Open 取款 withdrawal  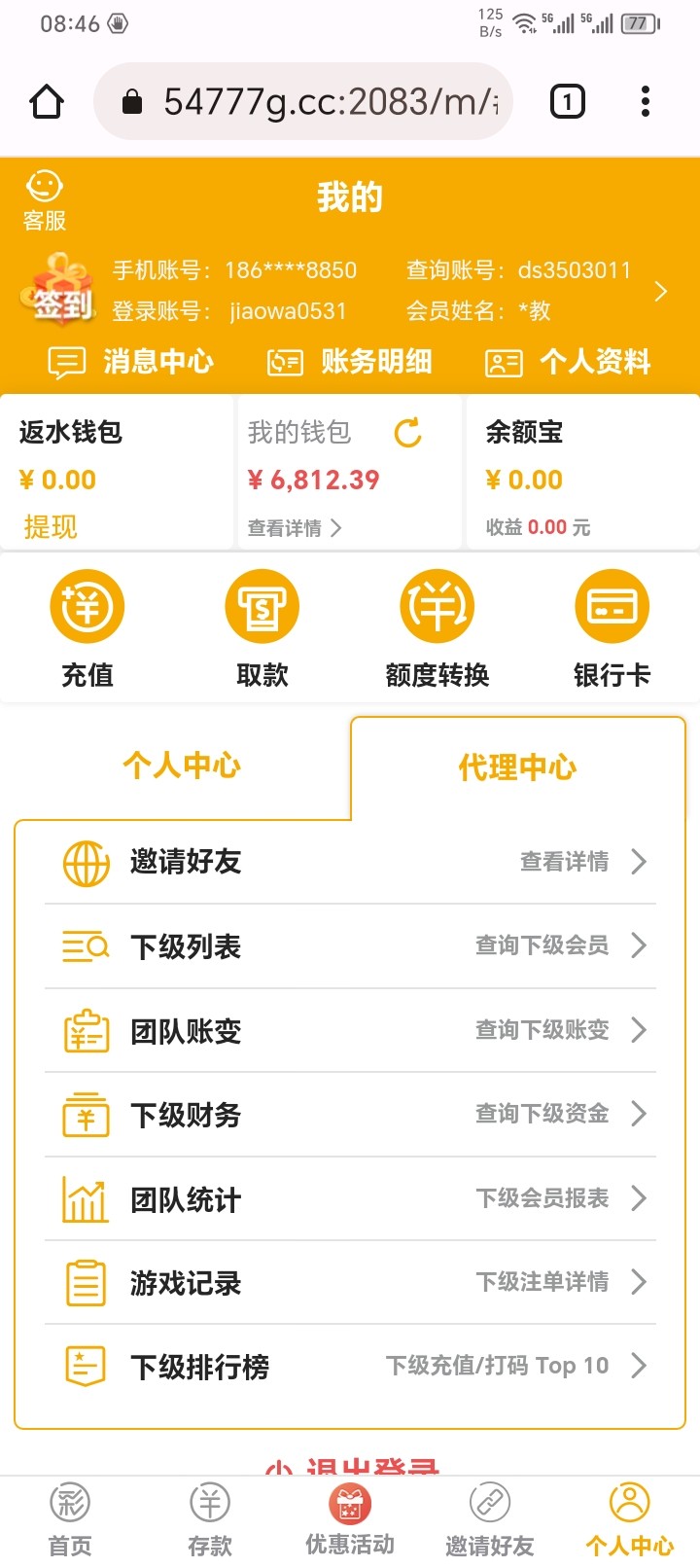tap(262, 629)
